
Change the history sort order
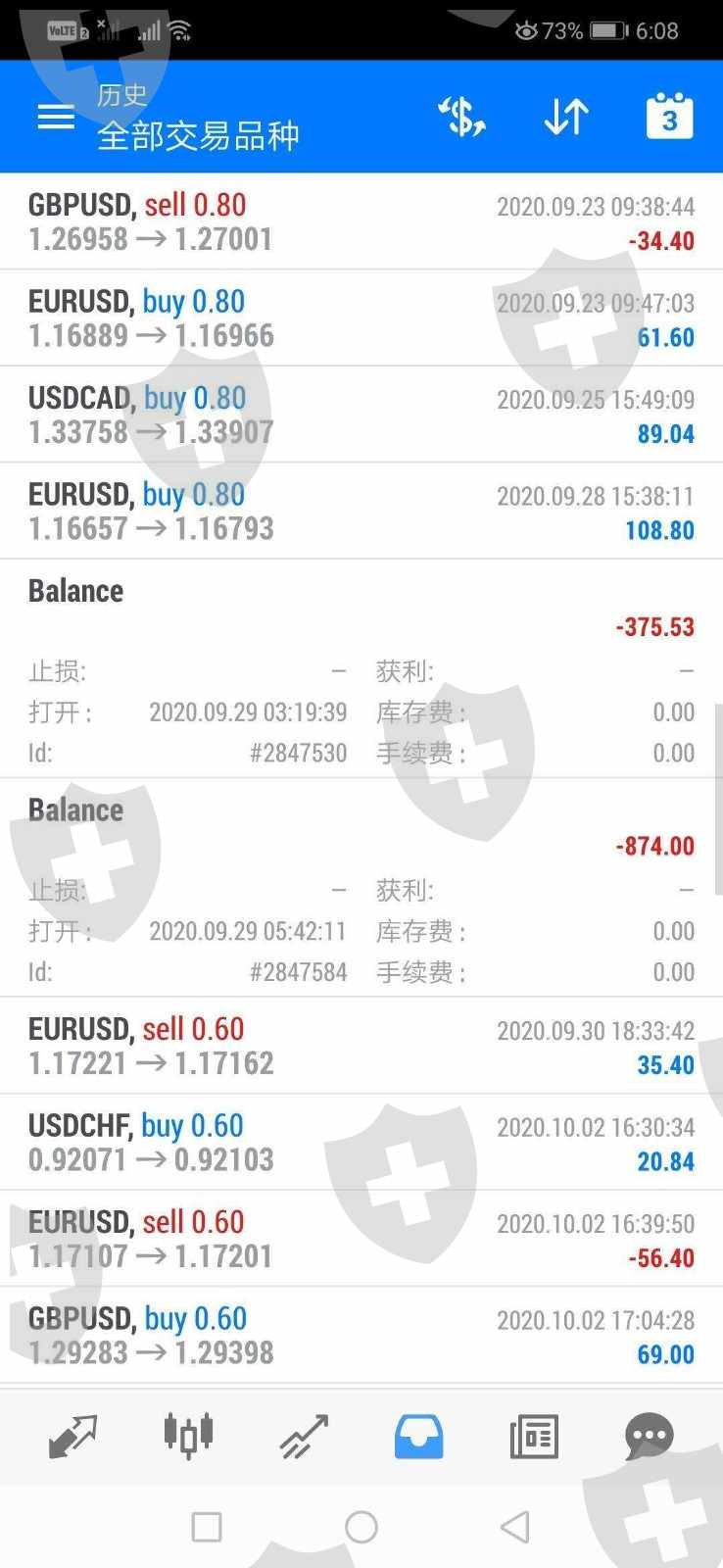click(566, 118)
